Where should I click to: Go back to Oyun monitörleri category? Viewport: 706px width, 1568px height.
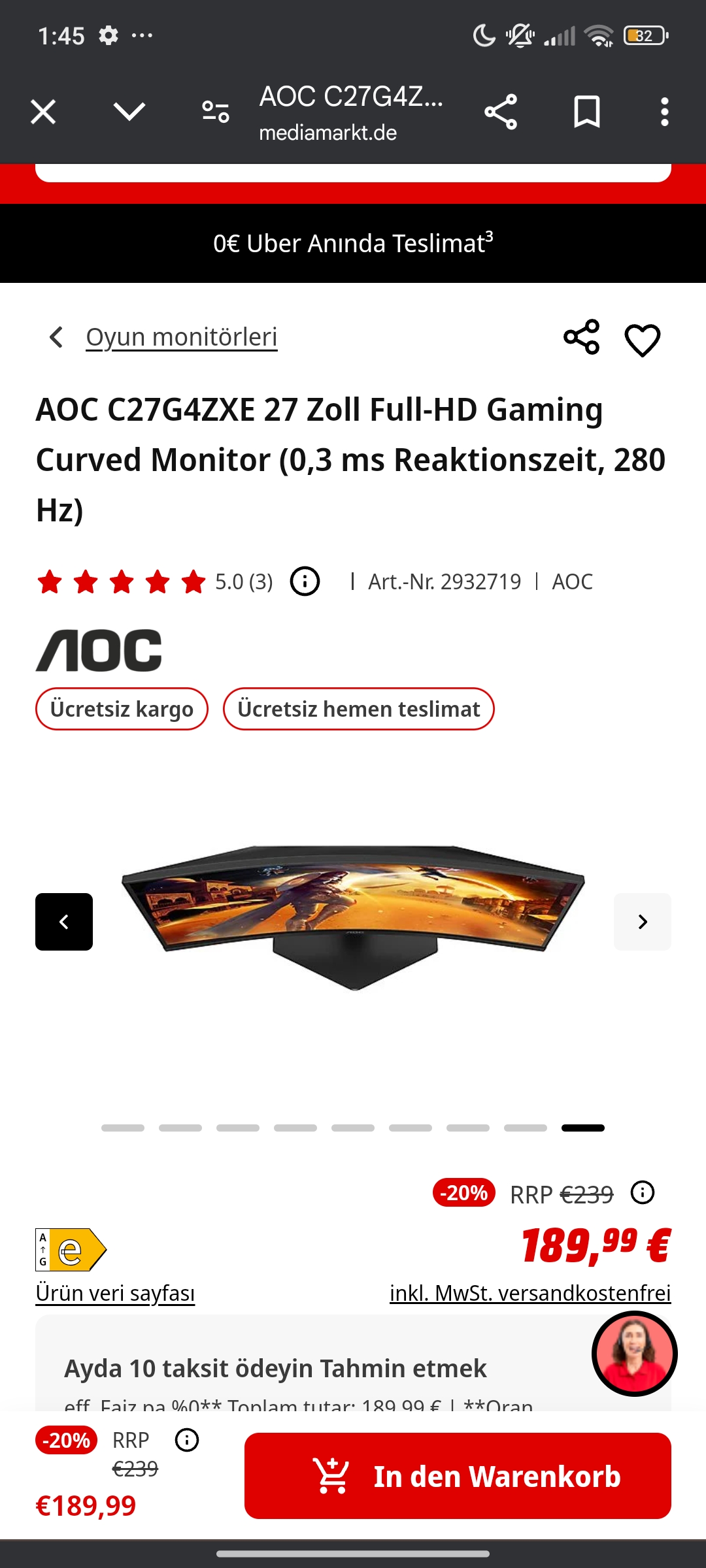pyautogui.click(x=181, y=337)
